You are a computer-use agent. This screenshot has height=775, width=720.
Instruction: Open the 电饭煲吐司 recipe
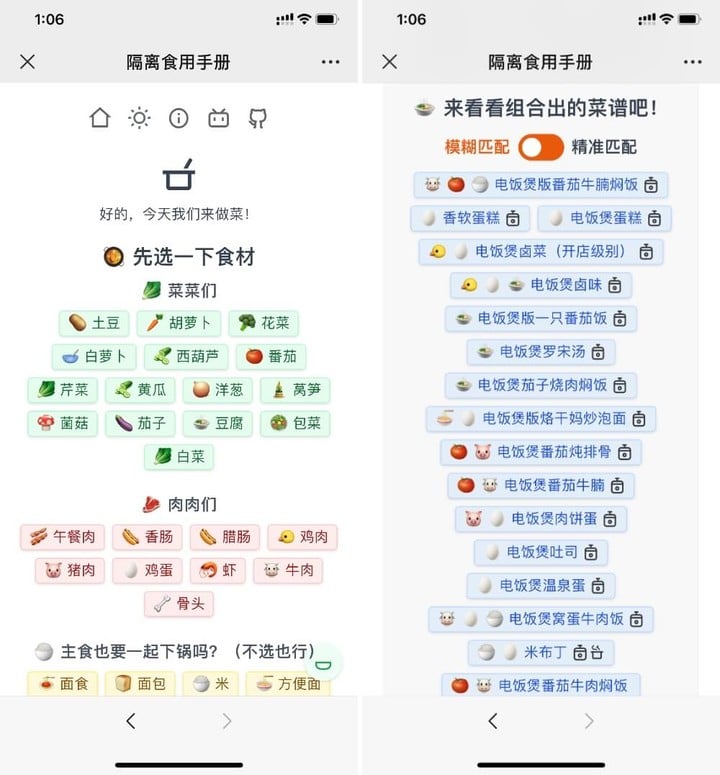coord(541,552)
